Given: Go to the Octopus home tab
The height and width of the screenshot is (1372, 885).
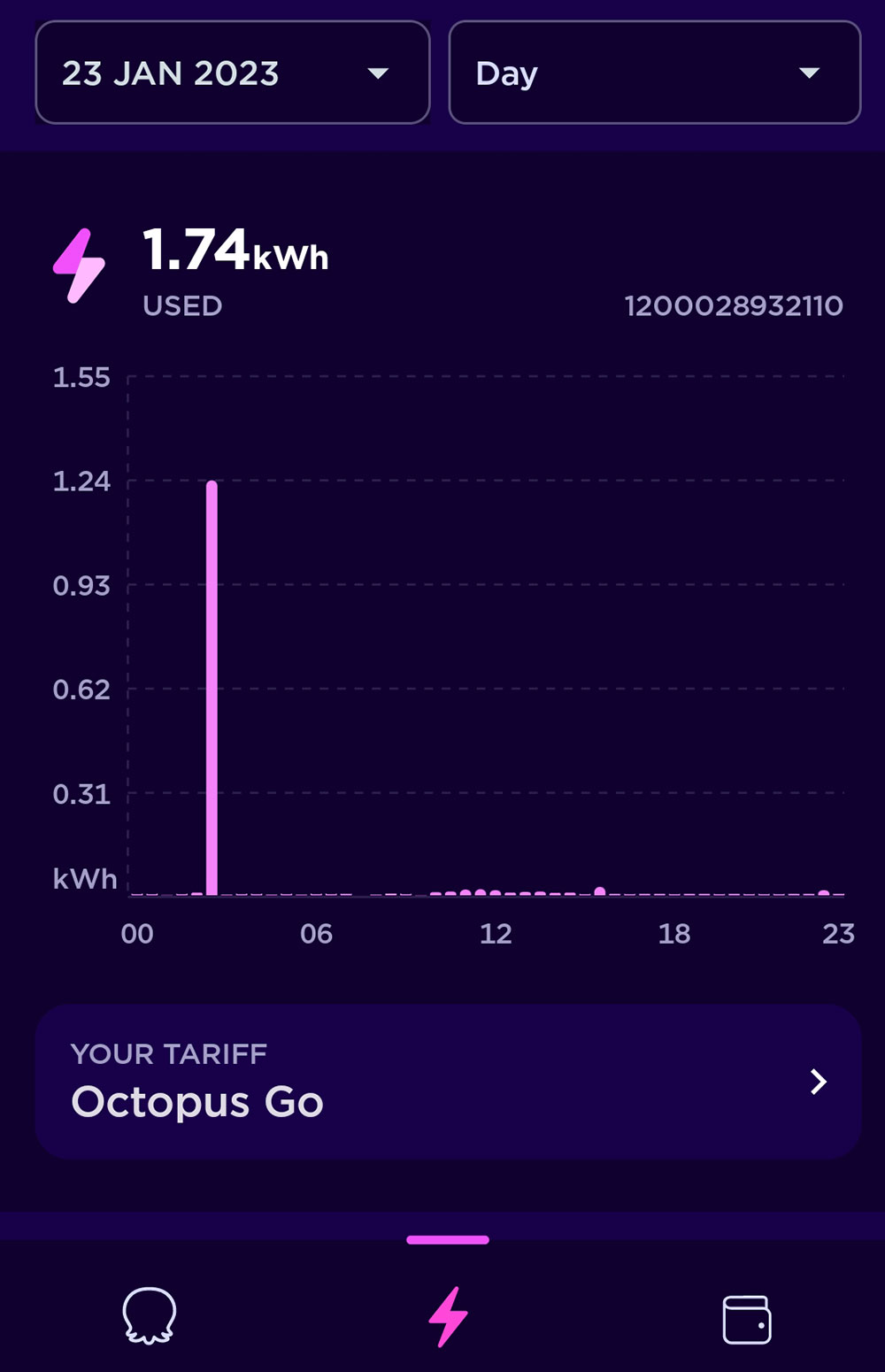Looking at the screenshot, I should coord(149,1317).
